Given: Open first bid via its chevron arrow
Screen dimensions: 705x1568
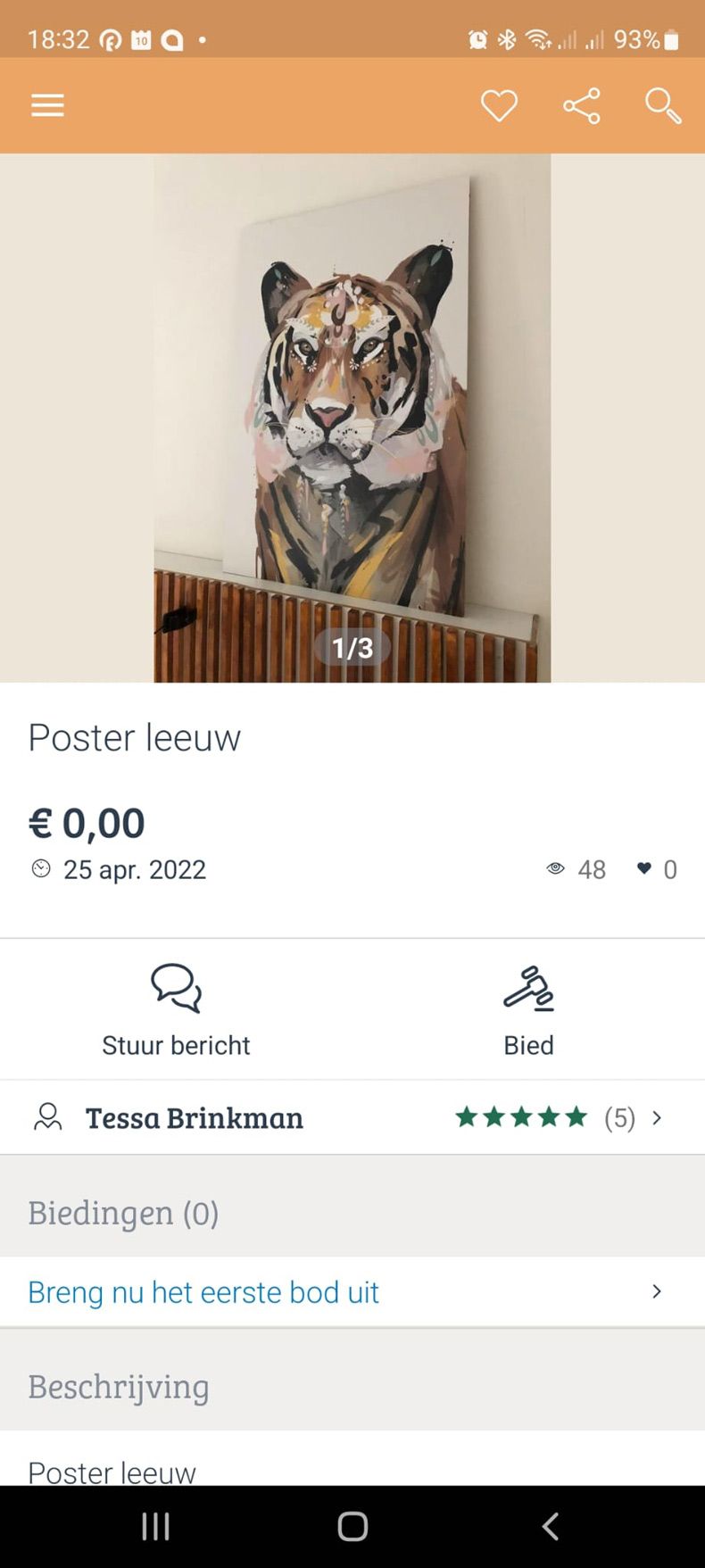Looking at the screenshot, I should click(657, 1291).
